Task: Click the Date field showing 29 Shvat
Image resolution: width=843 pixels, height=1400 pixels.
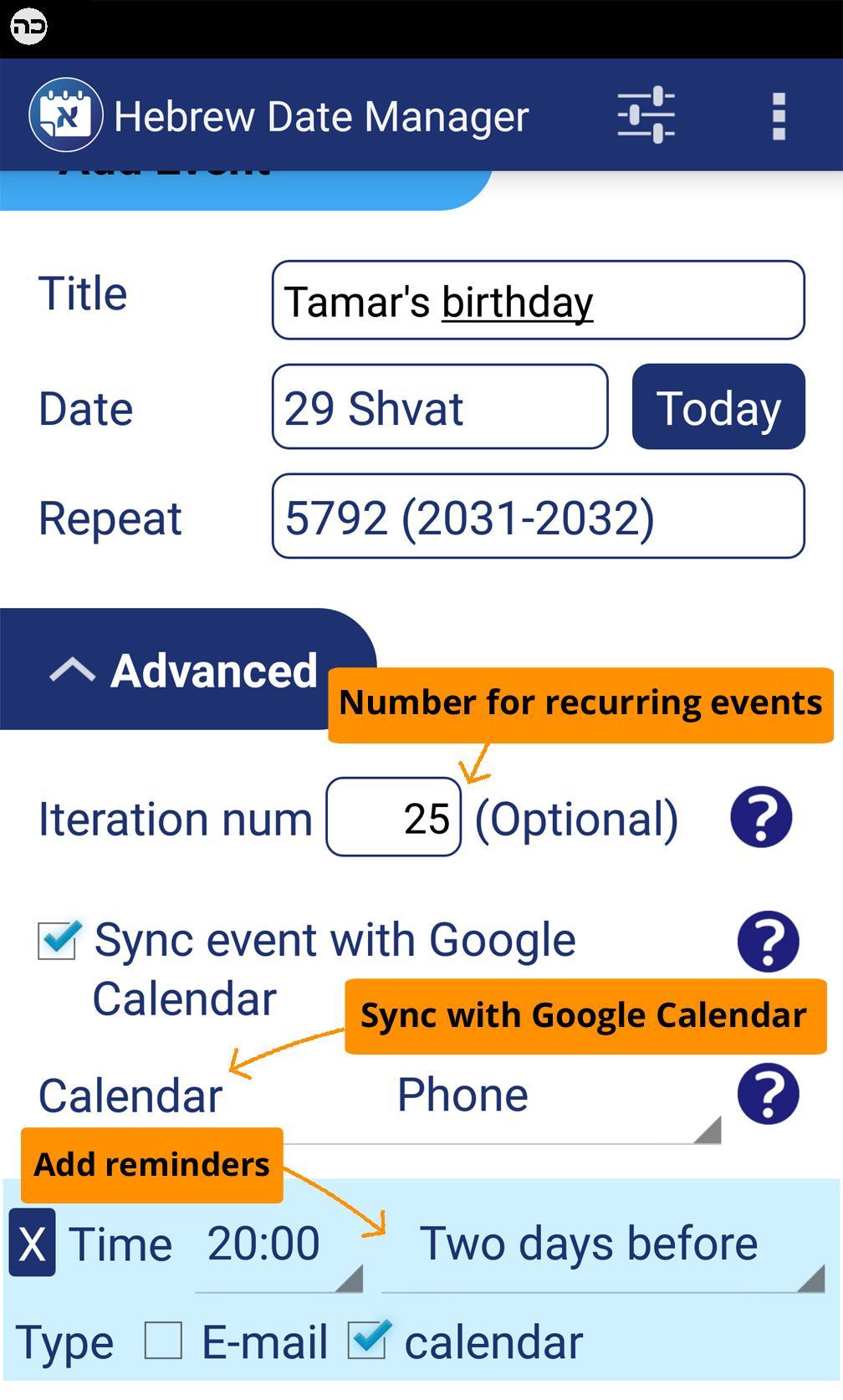Action: [439, 407]
